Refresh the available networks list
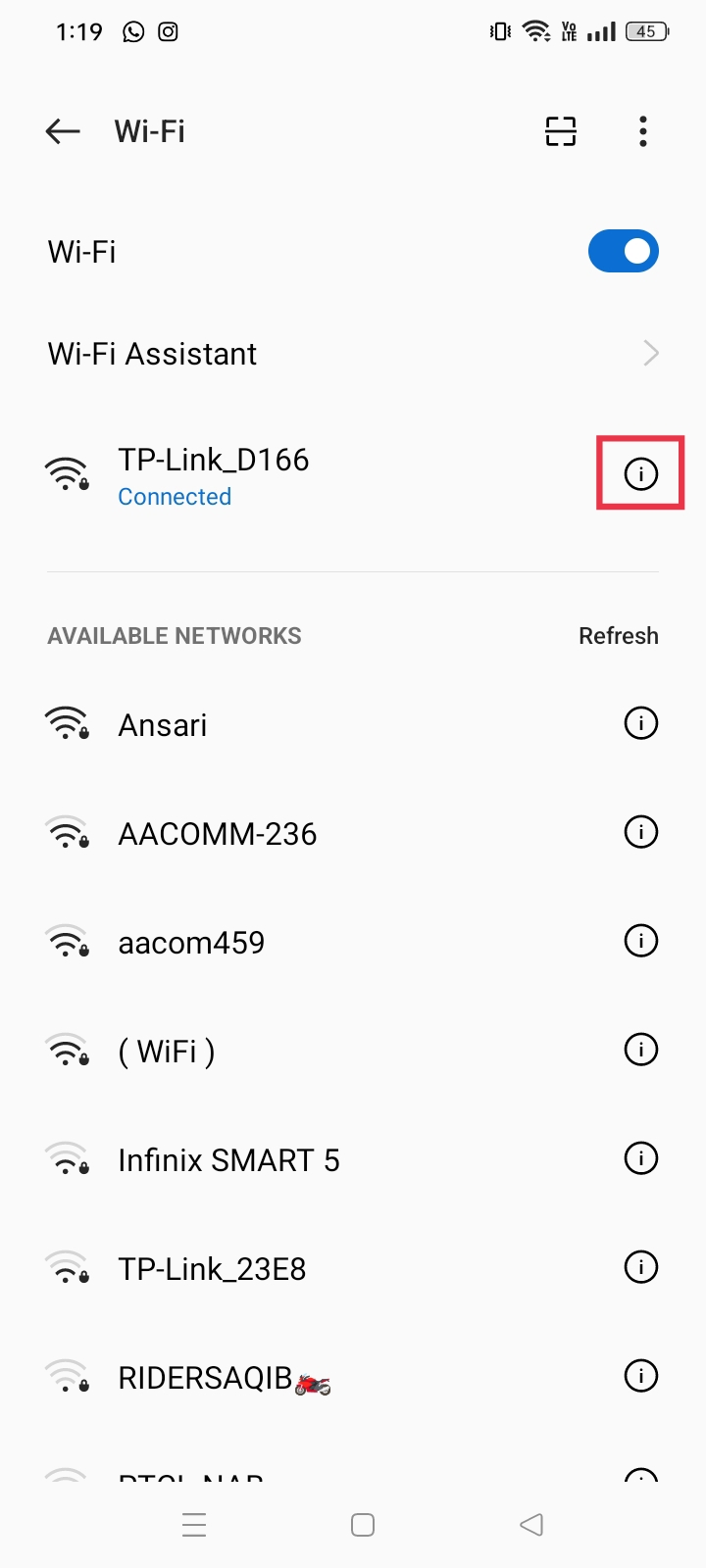This screenshot has height=1568, width=706. (618, 635)
